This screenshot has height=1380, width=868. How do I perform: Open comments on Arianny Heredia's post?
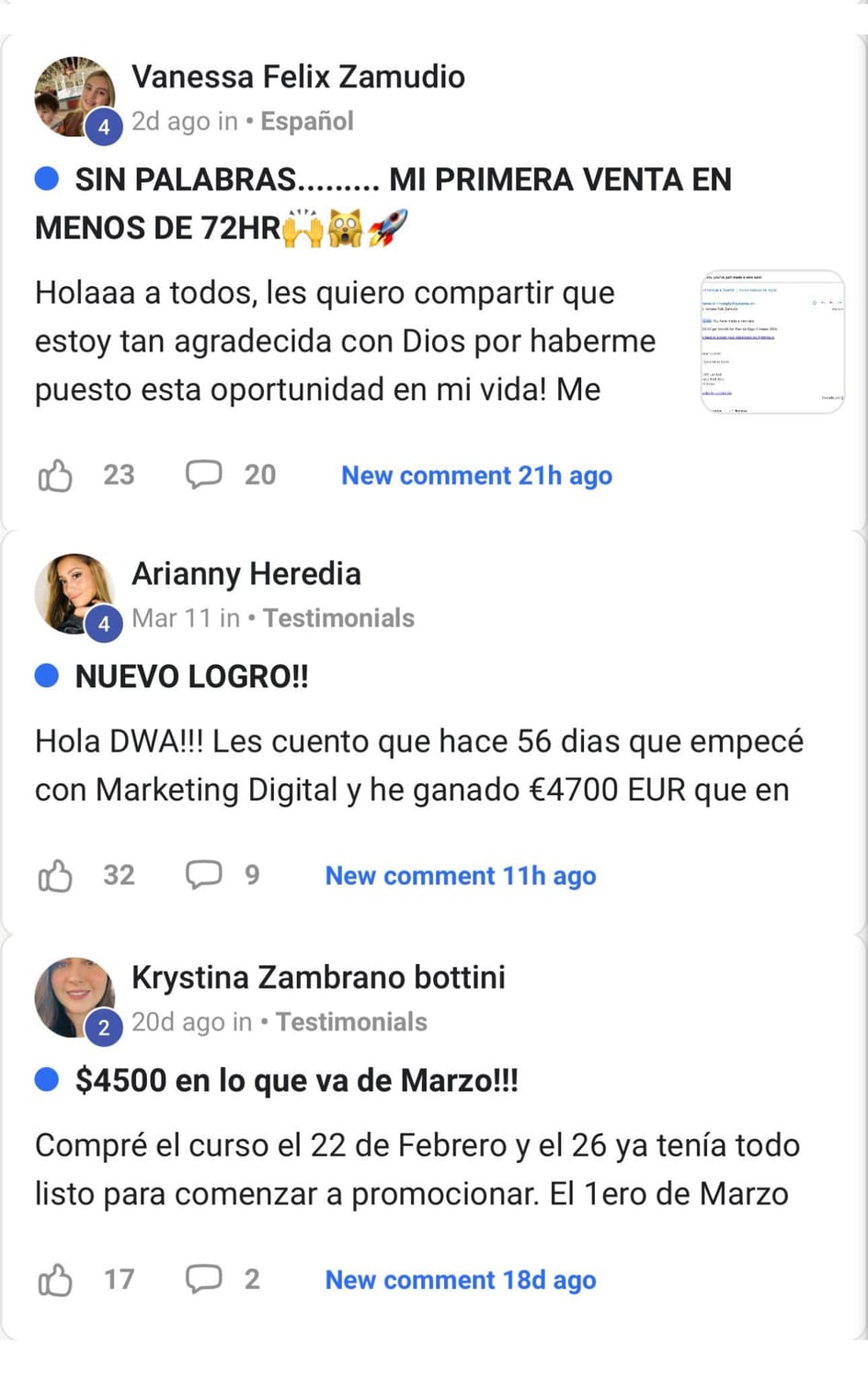coord(203,875)
